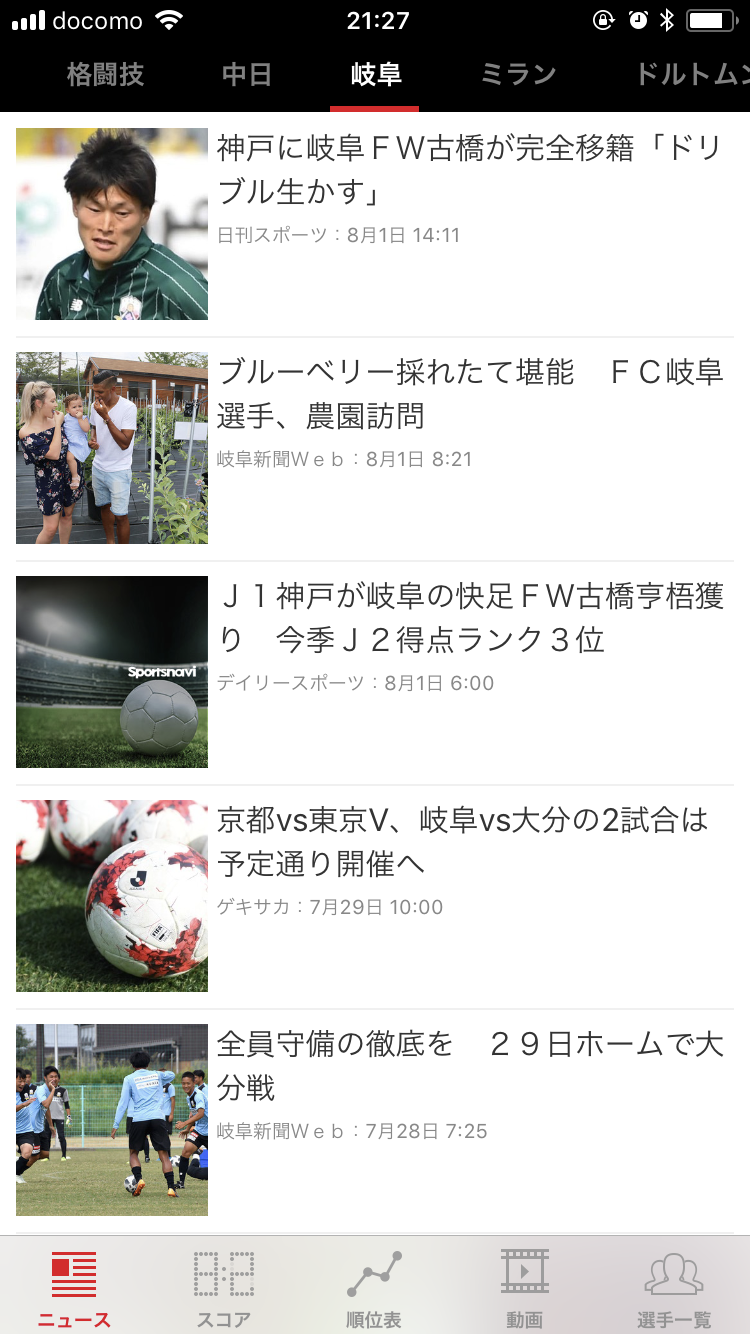
Task: Open the デイリースポーツ article on 古橋亨梧
Action: click(x=470, y=618)
